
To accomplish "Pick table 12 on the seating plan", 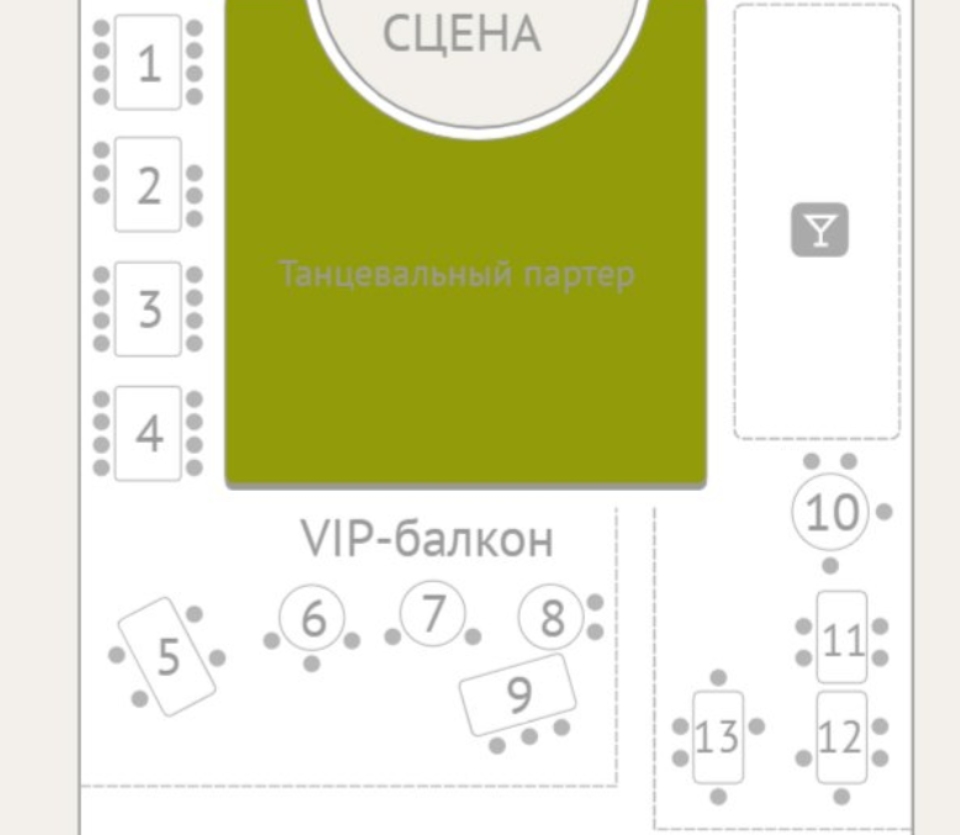I will click(x=841, y=738).
